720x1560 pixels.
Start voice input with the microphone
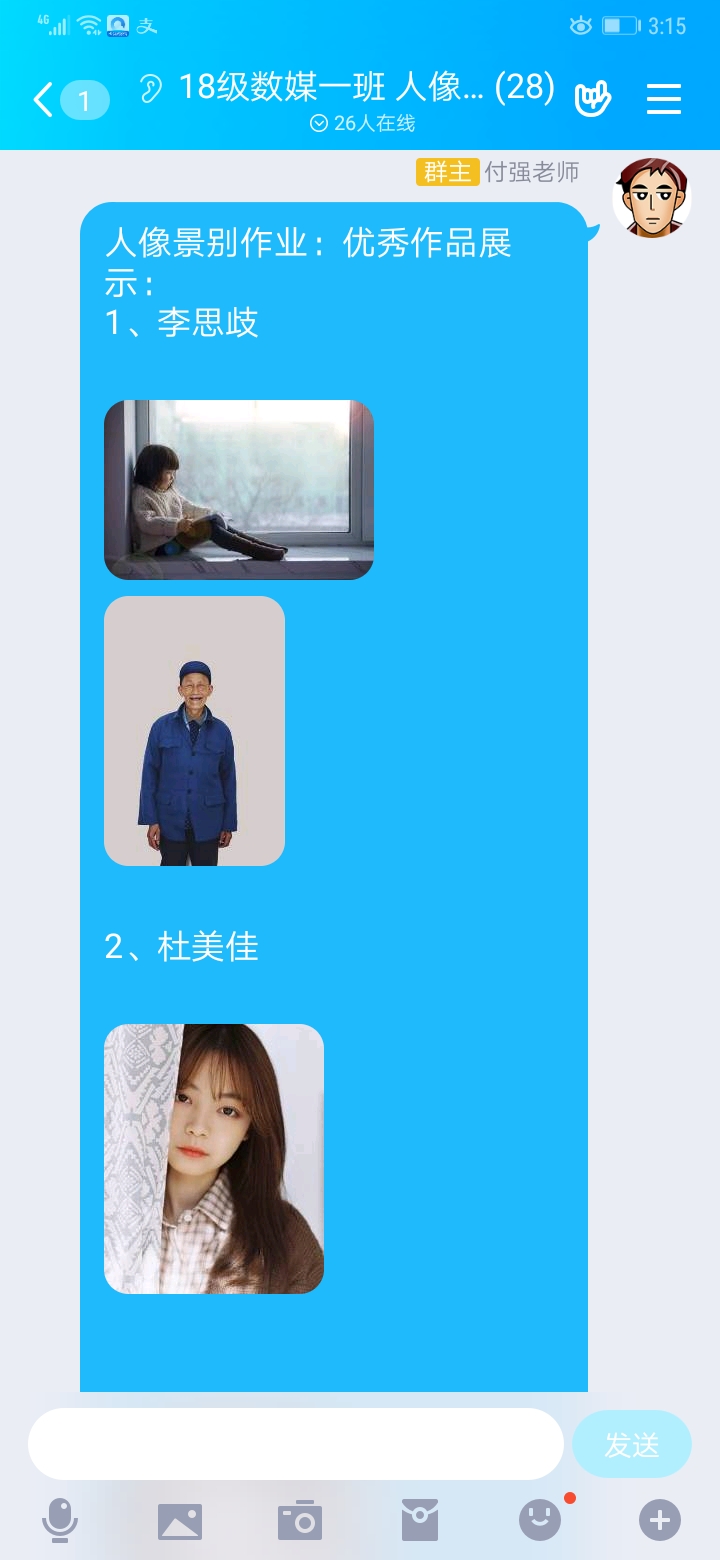tap(60, 1521)
